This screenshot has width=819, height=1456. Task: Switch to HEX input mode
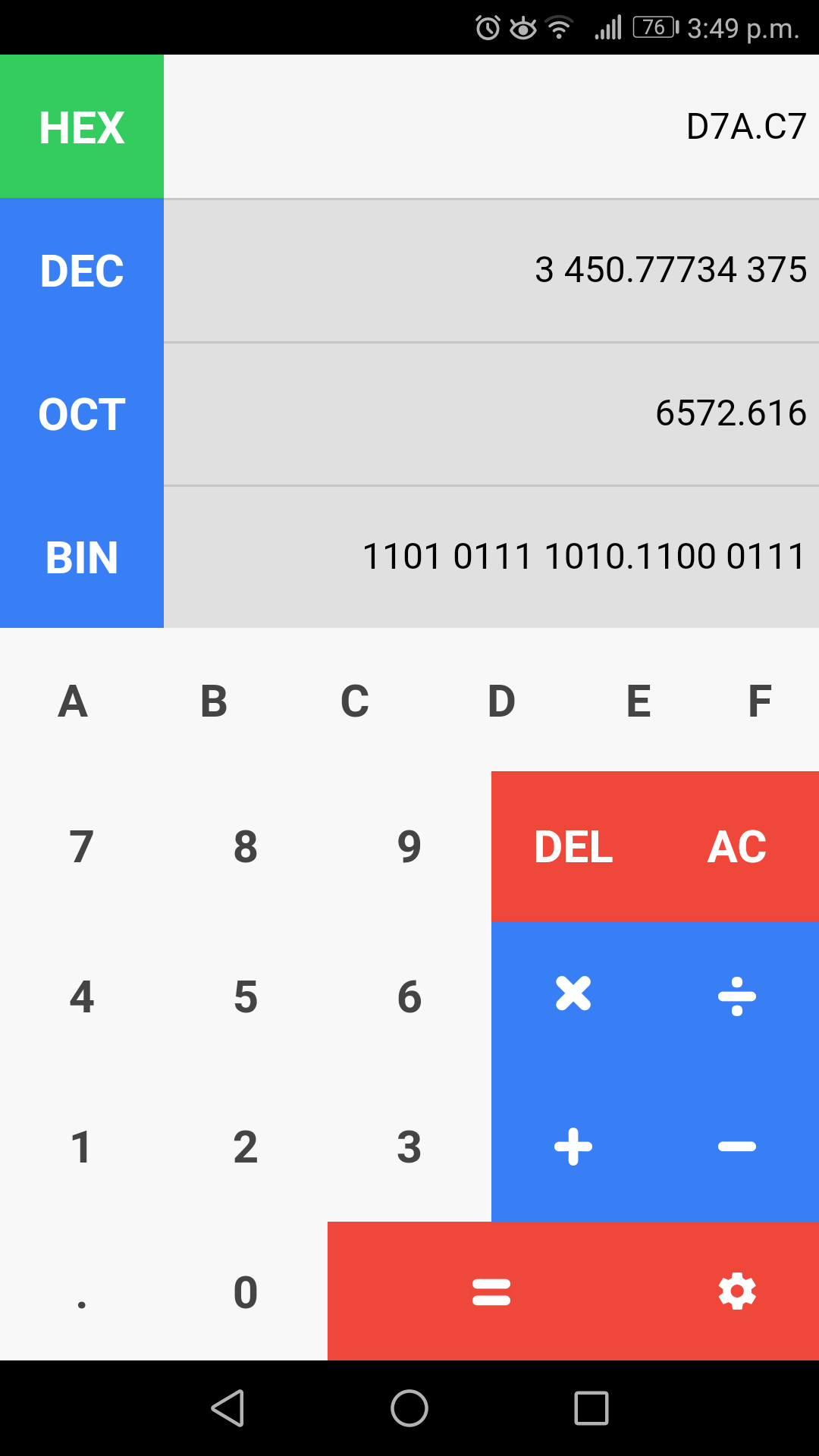pos(81,127)
